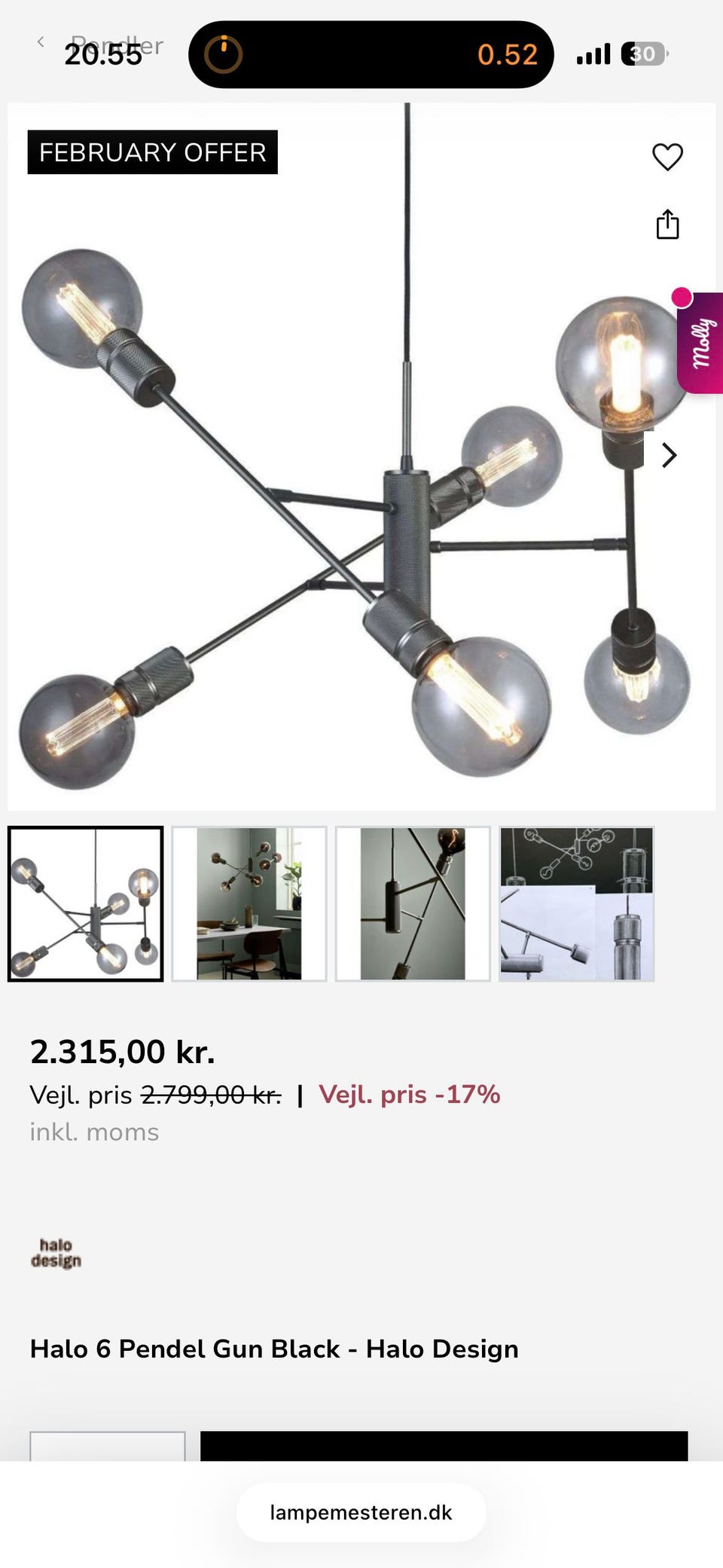Select the dining room scene thumbnail
The width and height of the screenshot is (723, 1568).
coord(249,900)
